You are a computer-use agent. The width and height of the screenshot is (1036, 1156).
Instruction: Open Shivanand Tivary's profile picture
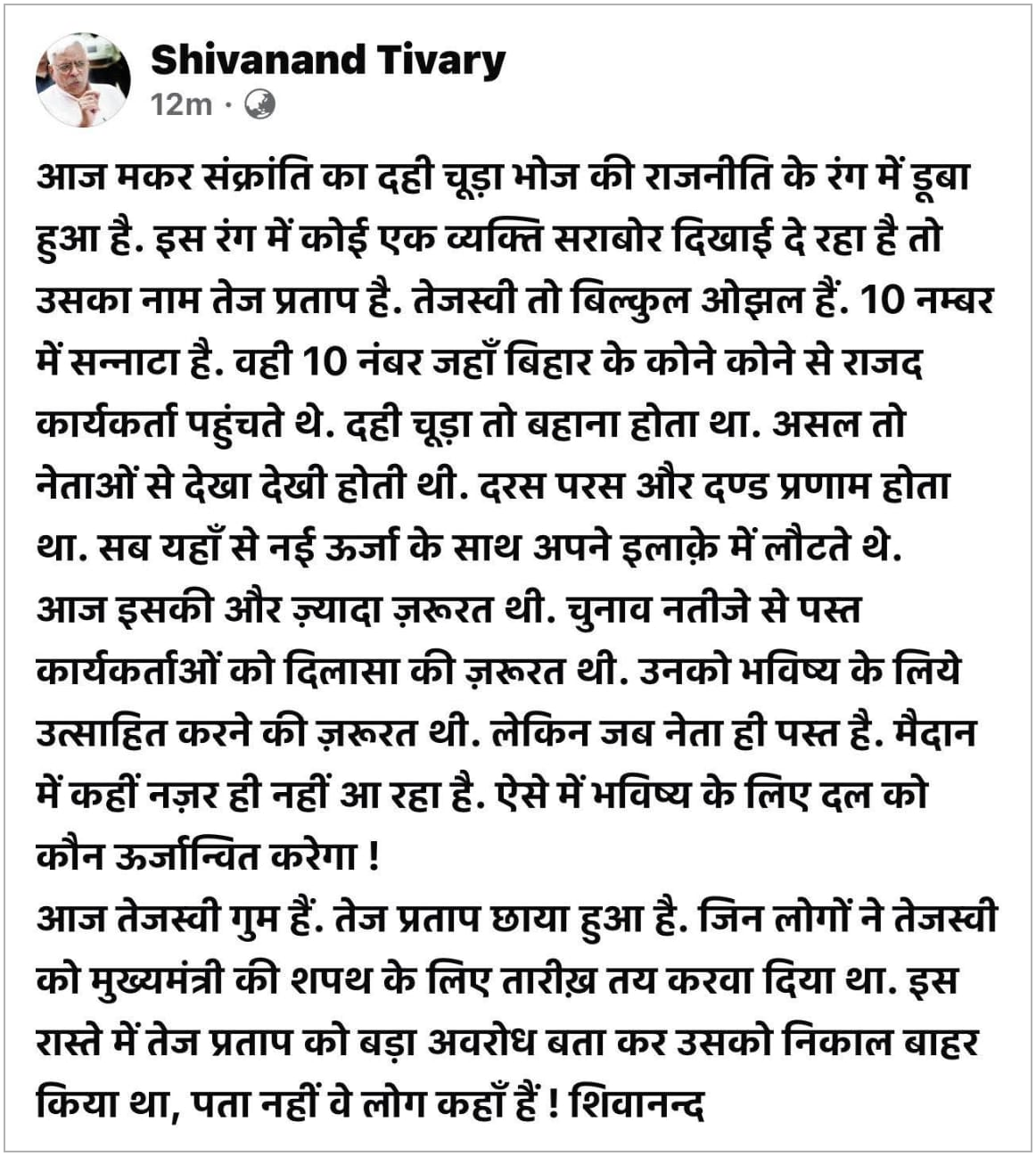click(x=83, y=80)
